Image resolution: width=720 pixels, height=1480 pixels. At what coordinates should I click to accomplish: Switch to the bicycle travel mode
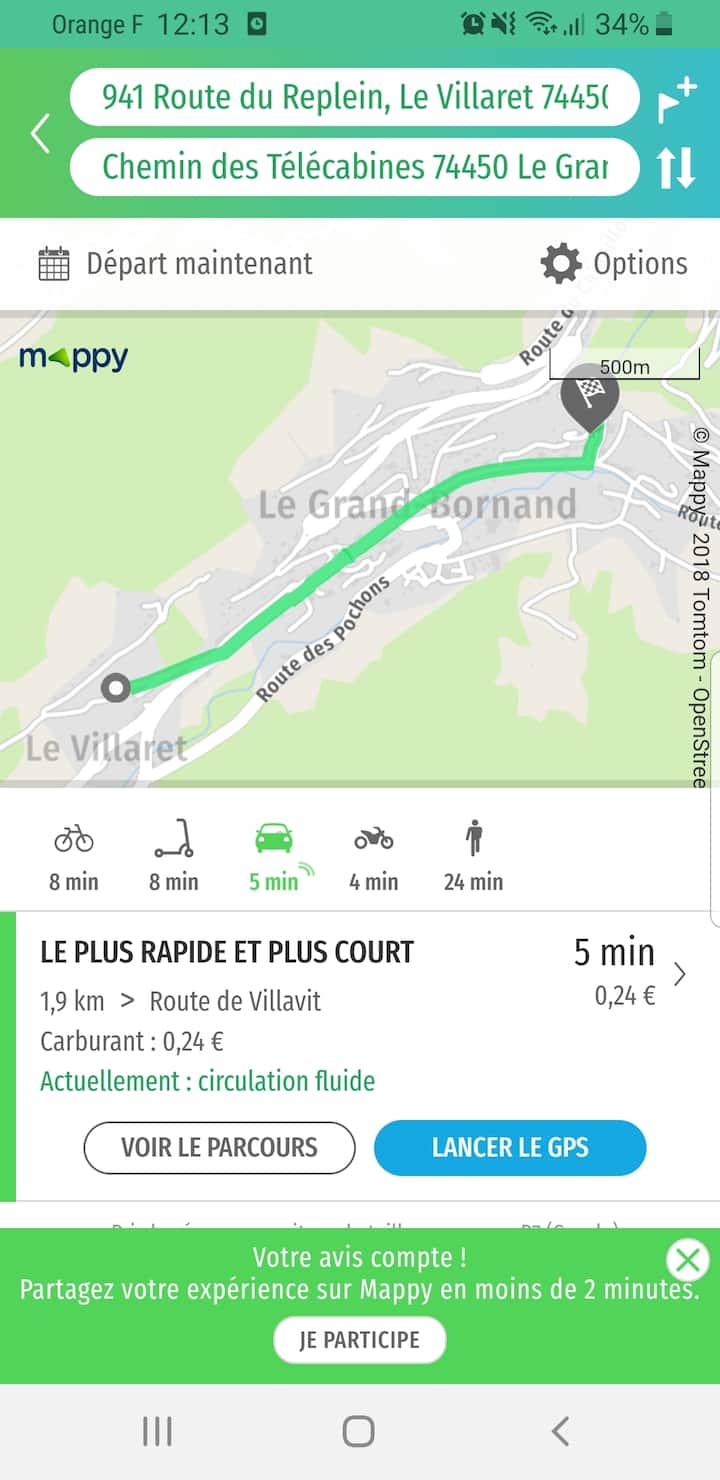tap(74, 856)
